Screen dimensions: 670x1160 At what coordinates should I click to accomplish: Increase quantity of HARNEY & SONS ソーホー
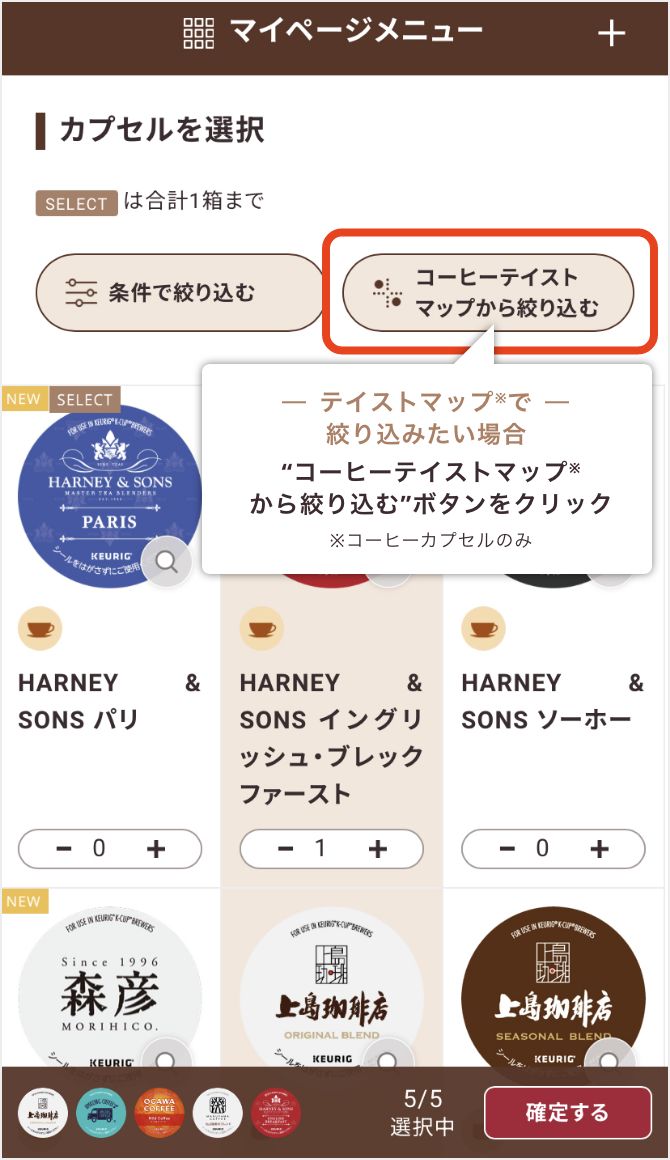tap(599, 849)
